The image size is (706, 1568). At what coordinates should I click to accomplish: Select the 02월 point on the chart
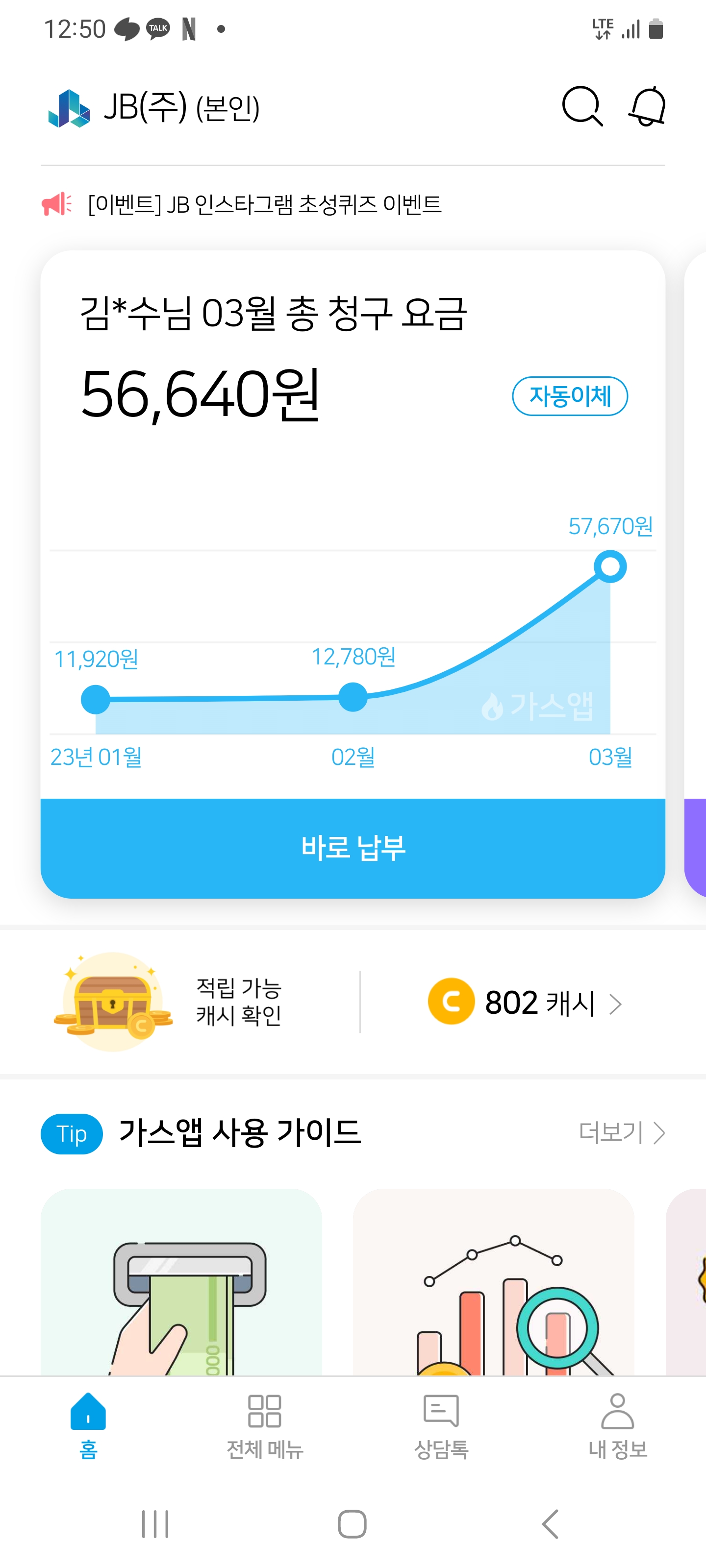click(x=353, y=697)
